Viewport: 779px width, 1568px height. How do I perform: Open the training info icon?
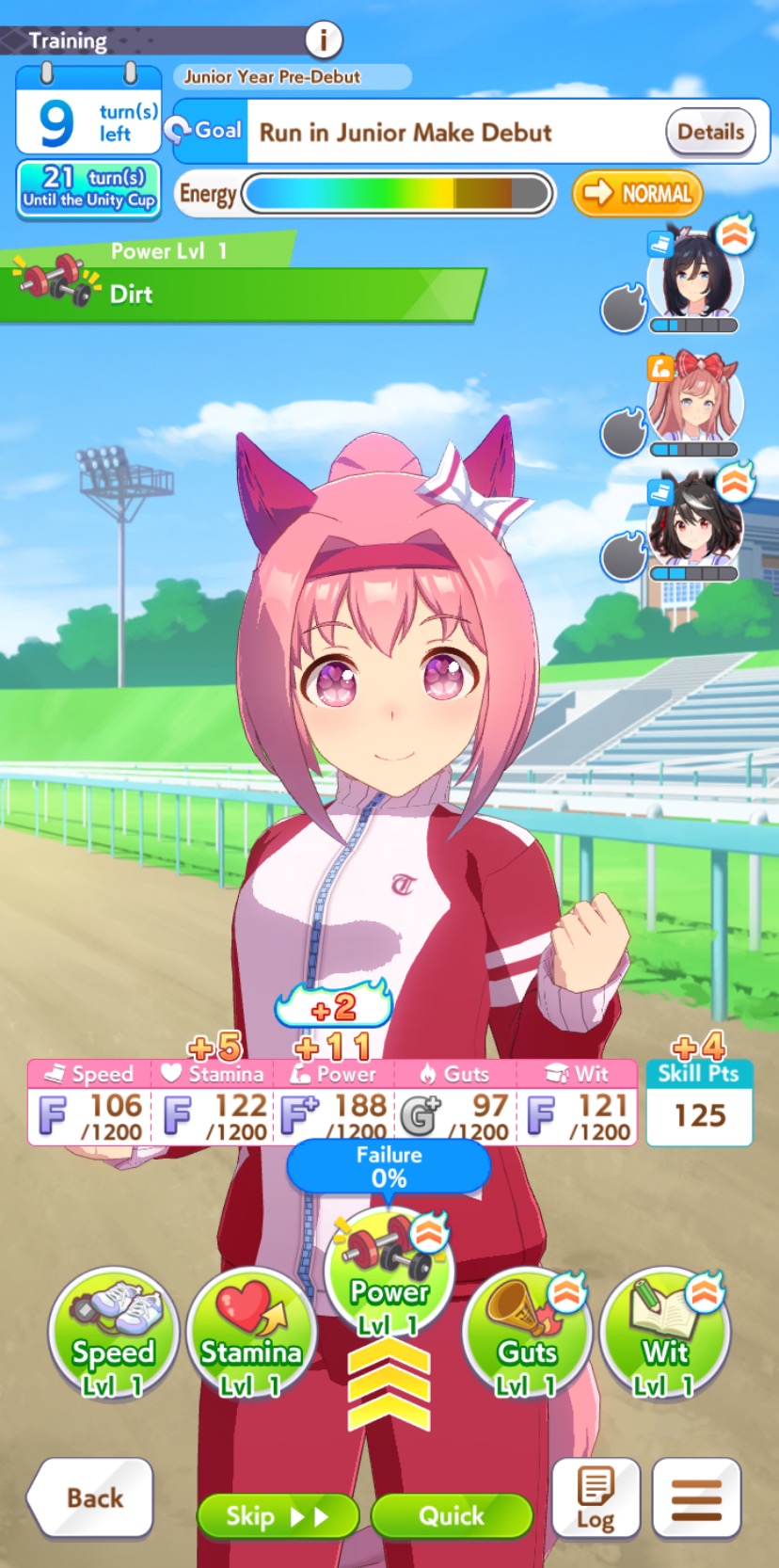323,40
